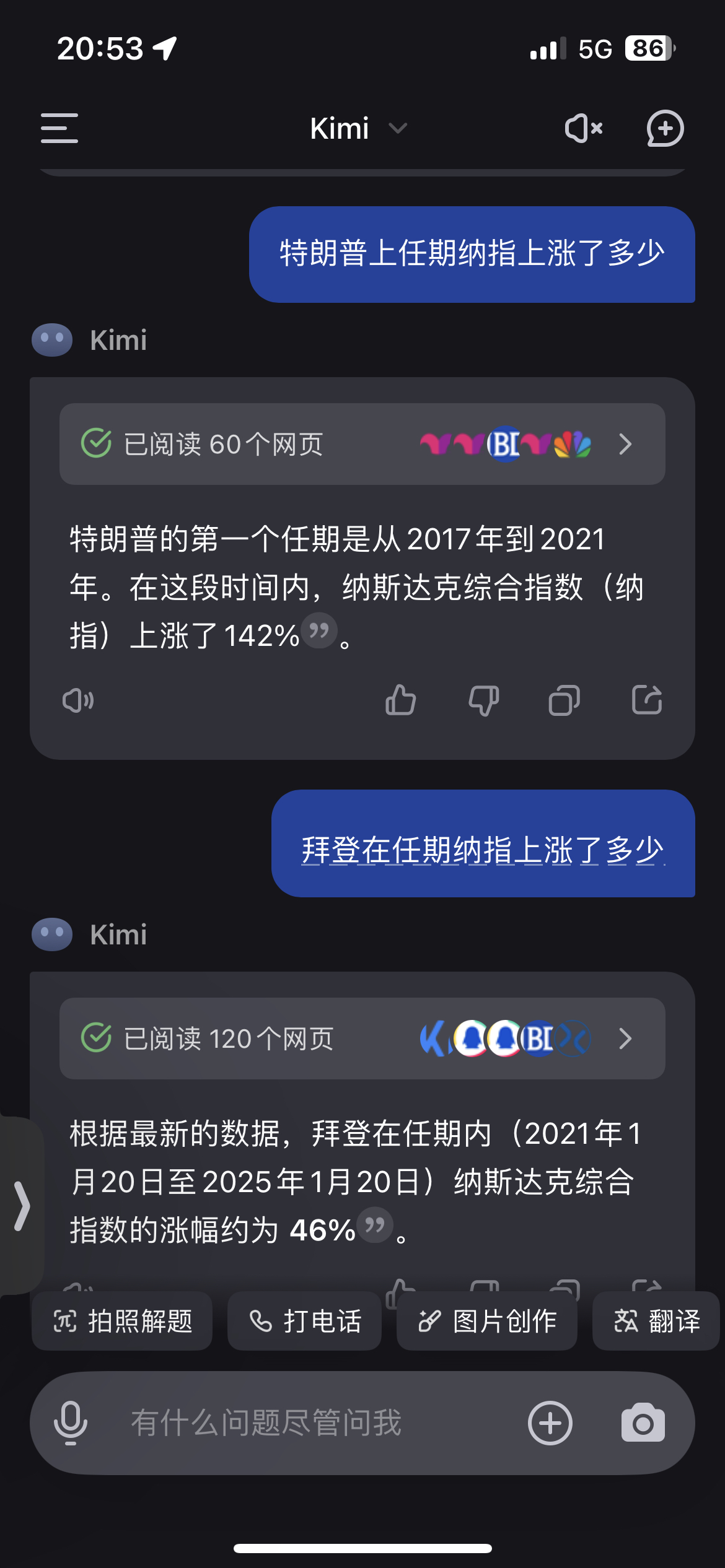Copy the Trump Nasdaq answer

click(565, 700)
